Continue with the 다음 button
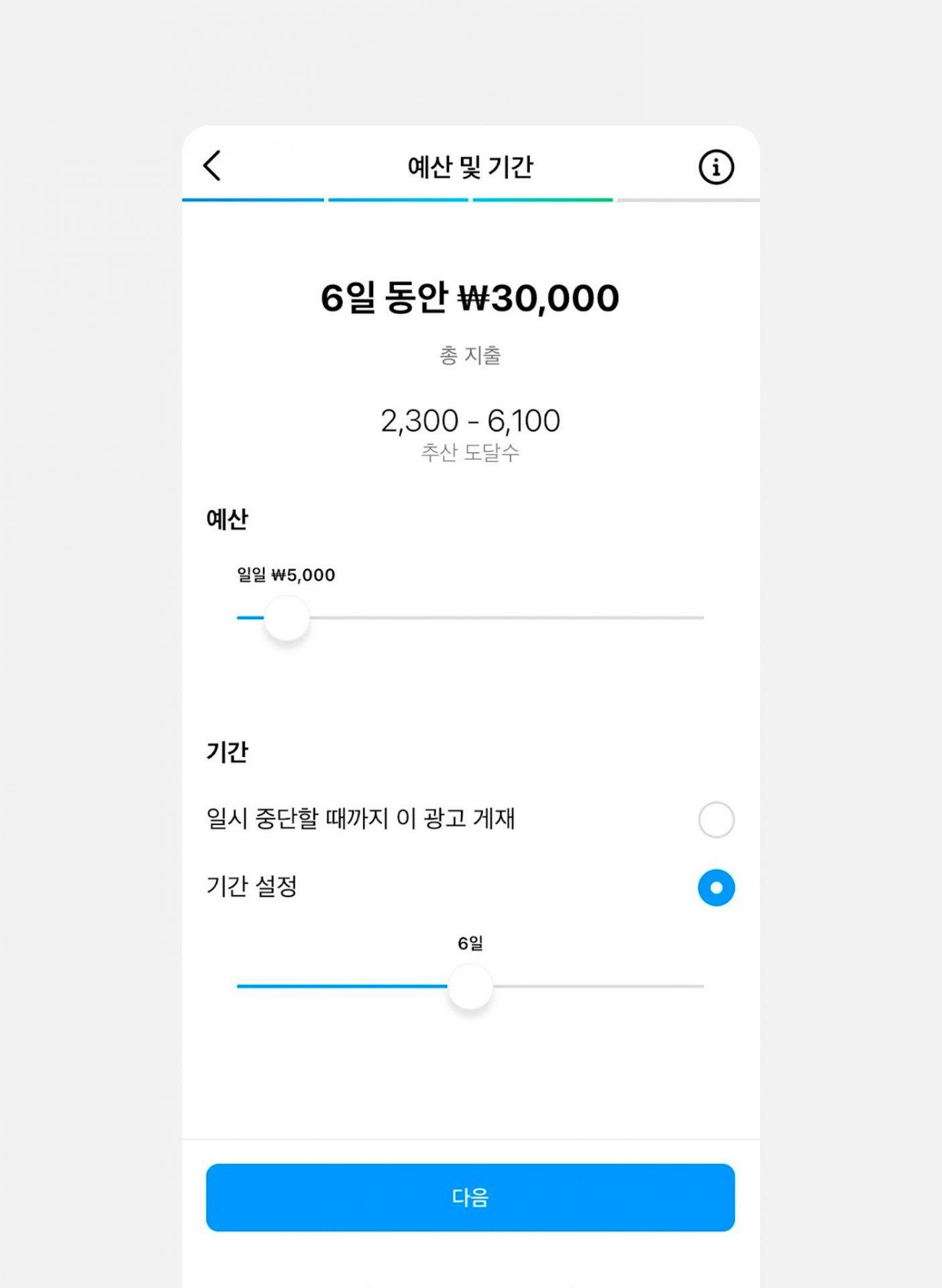Image resolution: width=942 pixels, height=1288 pixels. (470, 1197)
